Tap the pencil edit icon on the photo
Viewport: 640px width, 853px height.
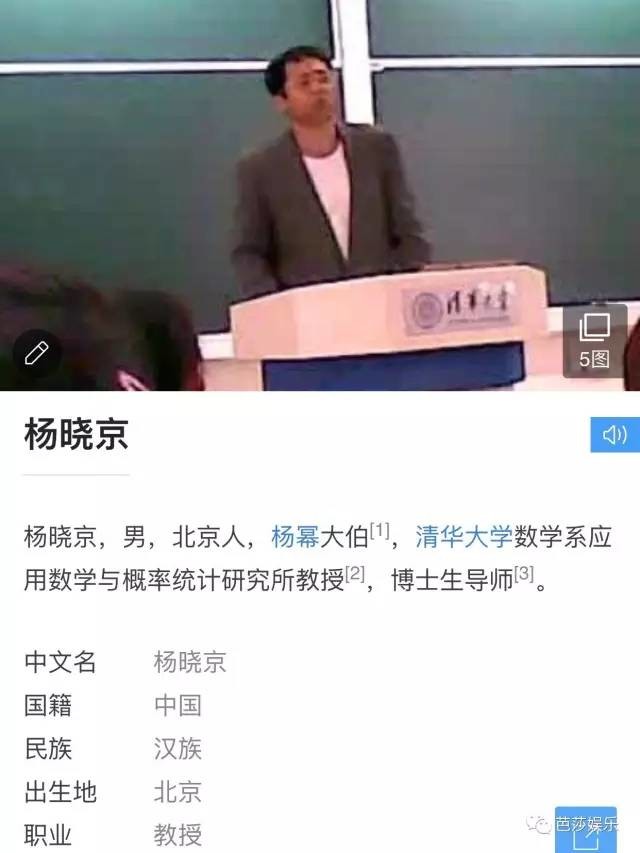37,352
